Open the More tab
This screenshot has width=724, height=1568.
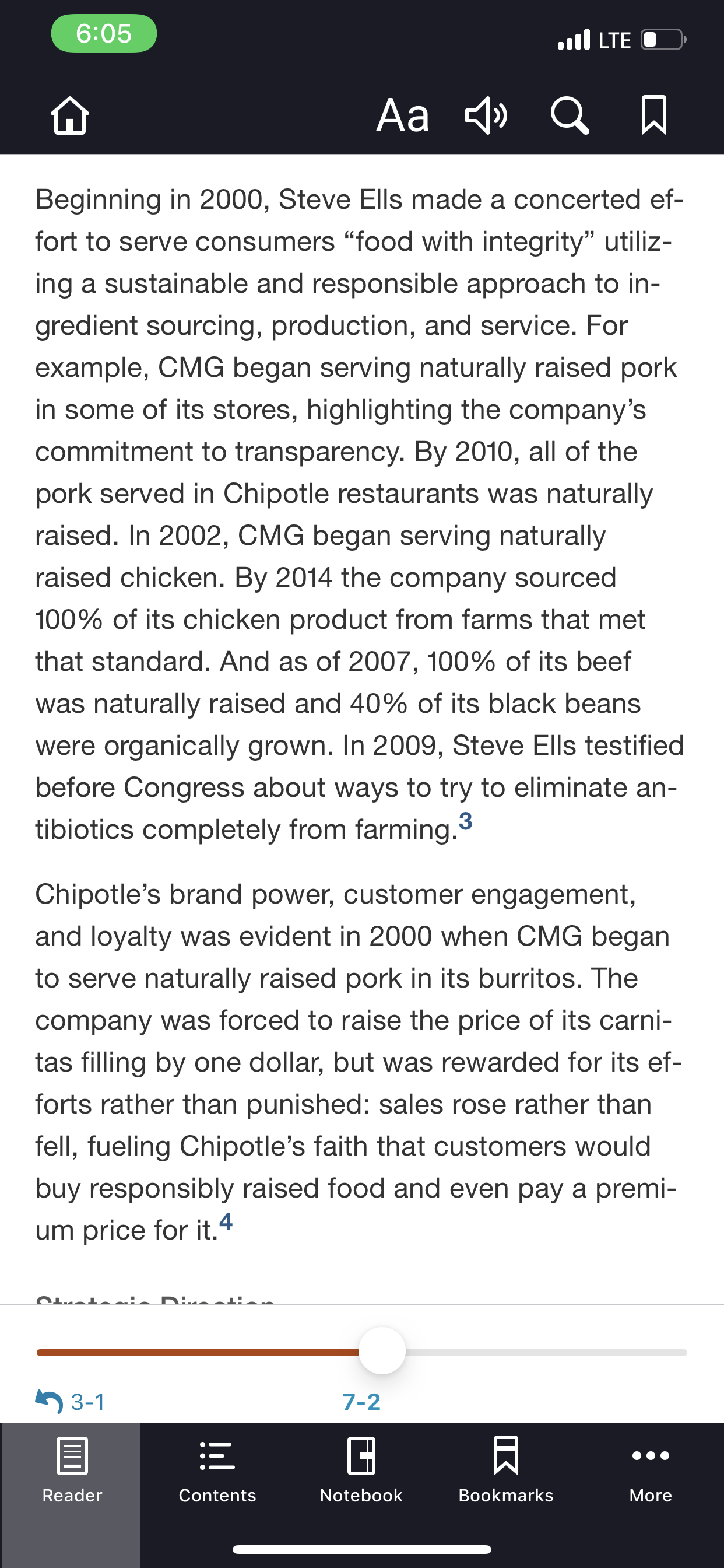coord(651,1470)
